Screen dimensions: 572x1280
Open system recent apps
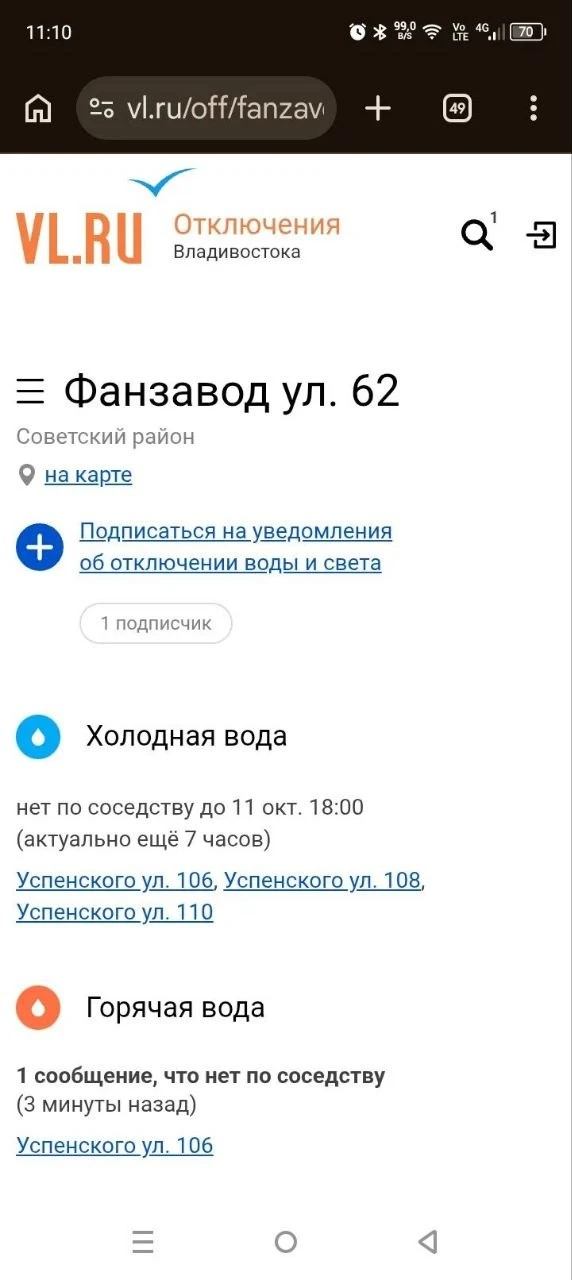click(143, 1242)
